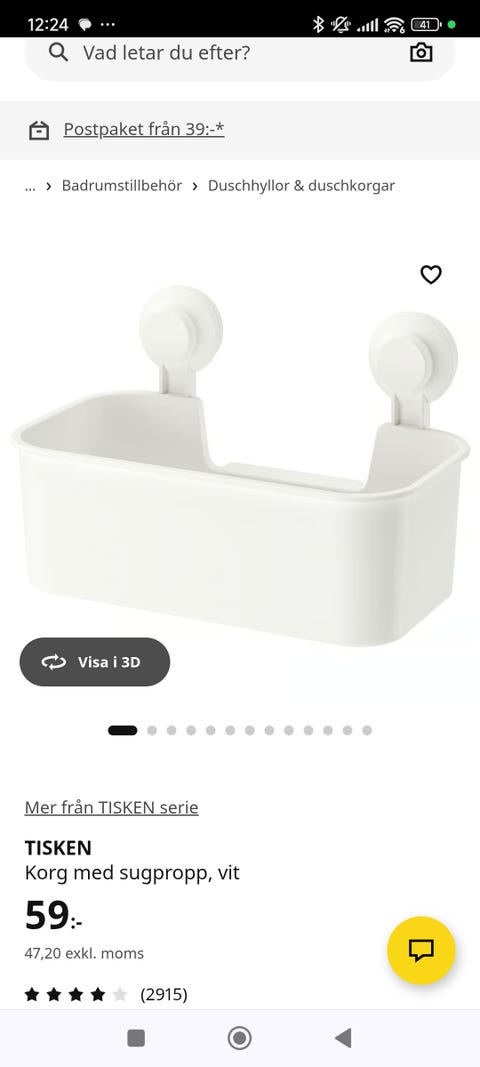Open the Duschhyllor & duschkorgar breadcrumb
The width and height of the screenshot is (480, 1067).
coord(302,186)
